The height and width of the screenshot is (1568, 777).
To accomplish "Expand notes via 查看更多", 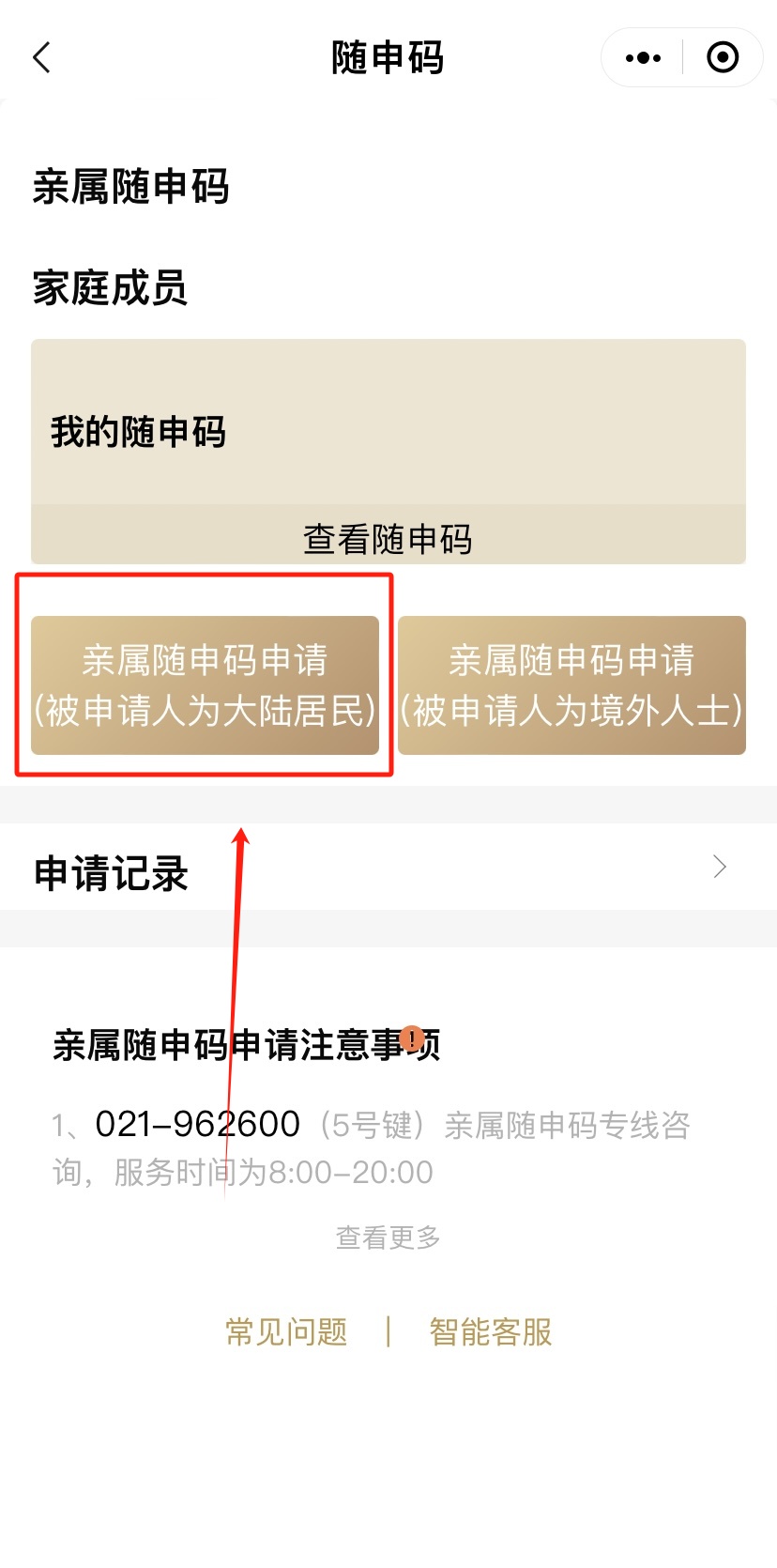I will 388,1237.
